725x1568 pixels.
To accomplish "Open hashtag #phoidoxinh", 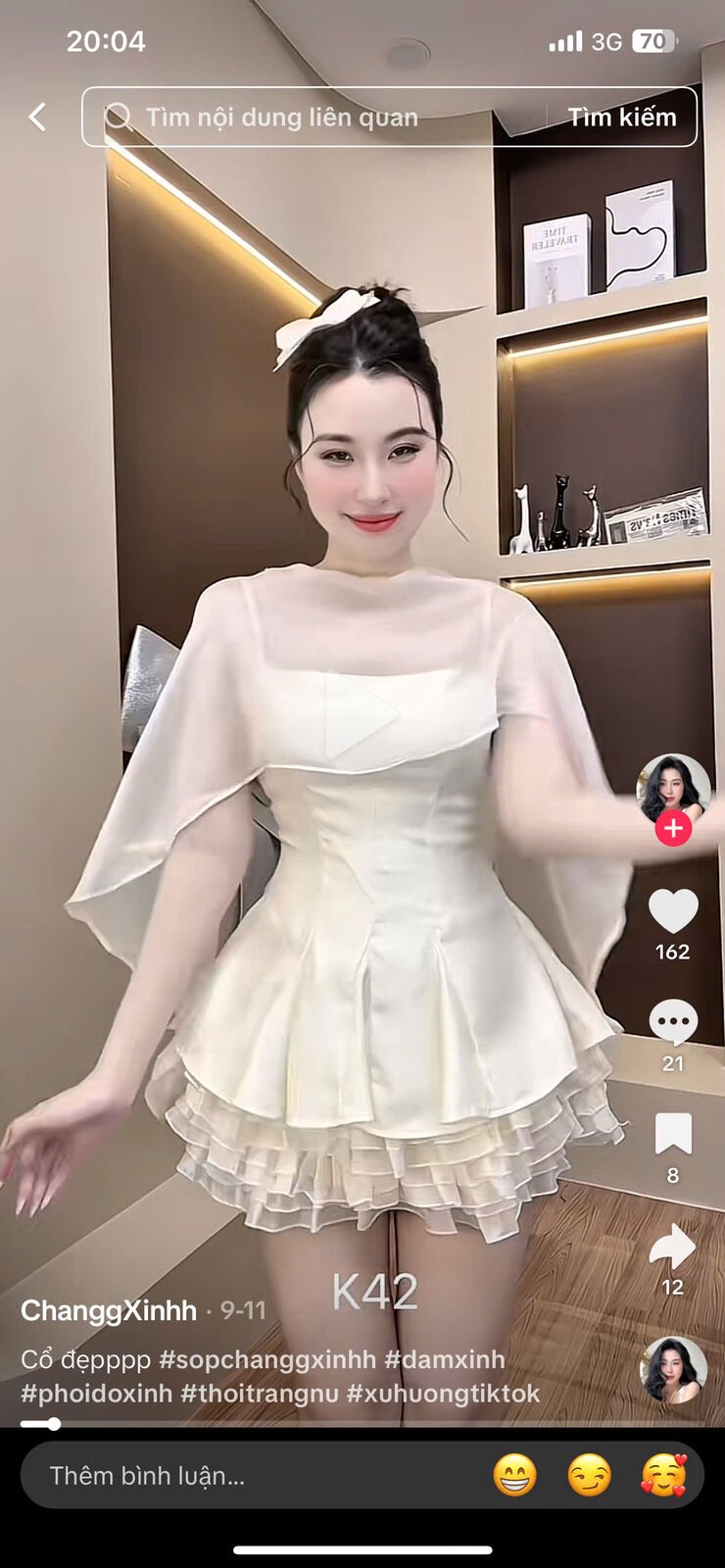I will [x=97, y=1393].
